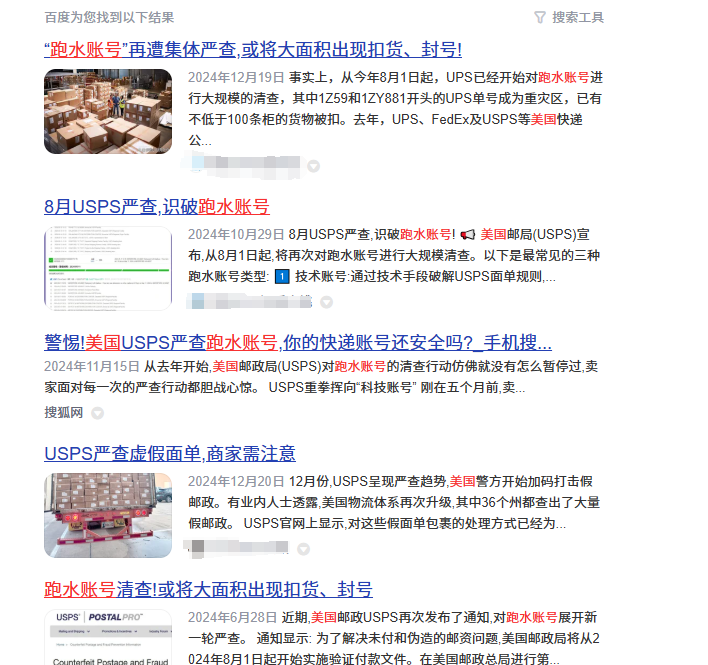Open result USPS严查虚假面单,商家需注意
The image size is (708, 665).
point(170,453)
